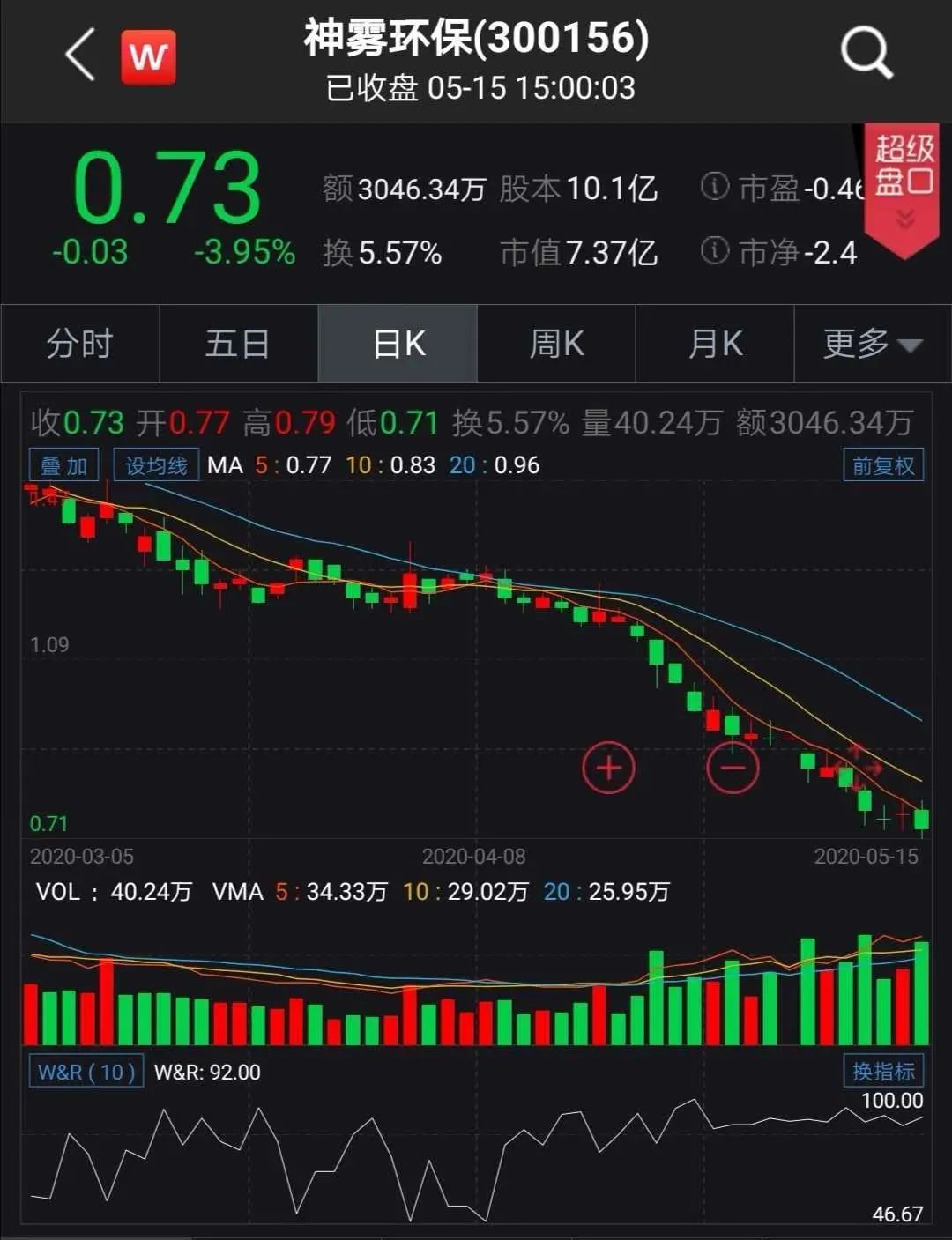Switch to the 分时 intraday tab
The image size is (952, 1240).
pyautogui.click(x=79, y=344)
